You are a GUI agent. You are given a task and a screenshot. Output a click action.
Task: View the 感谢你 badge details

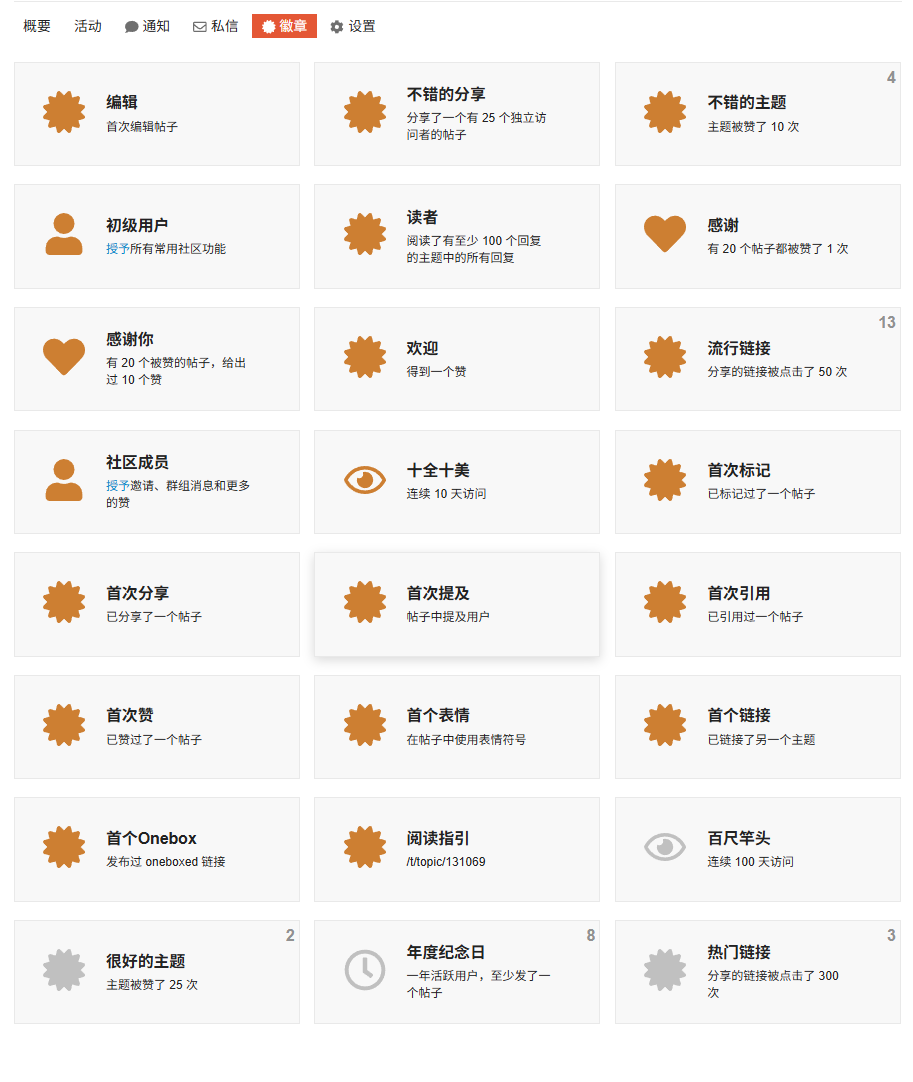tap(130, 339)
